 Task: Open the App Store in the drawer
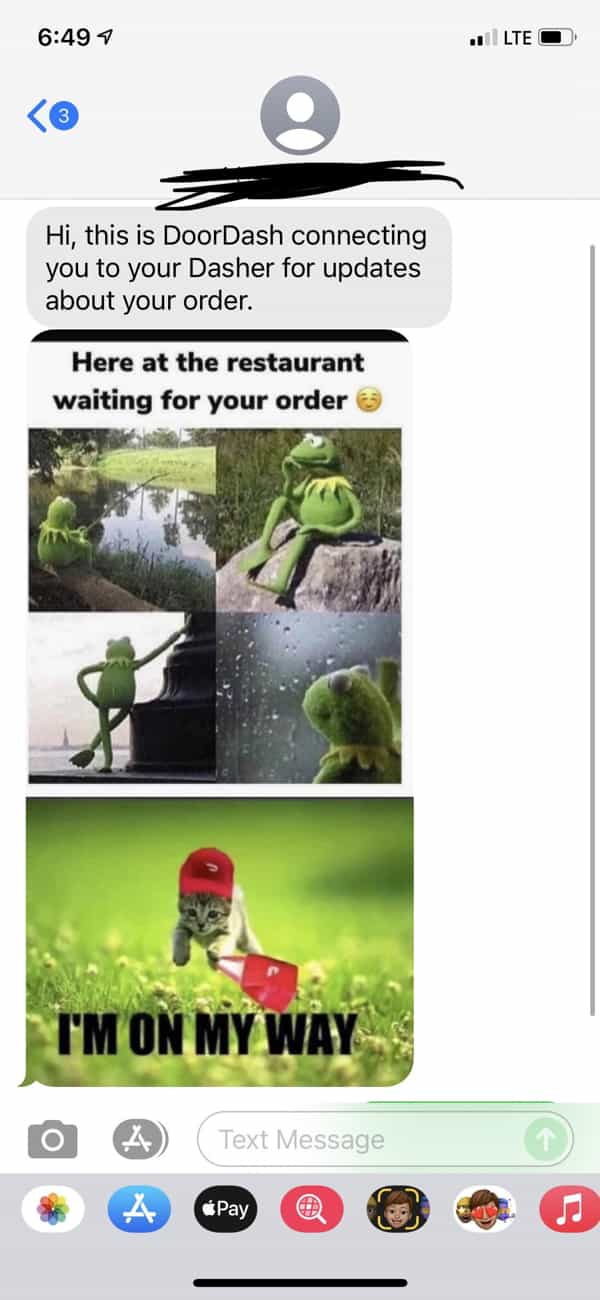[x=139, y=1209]
